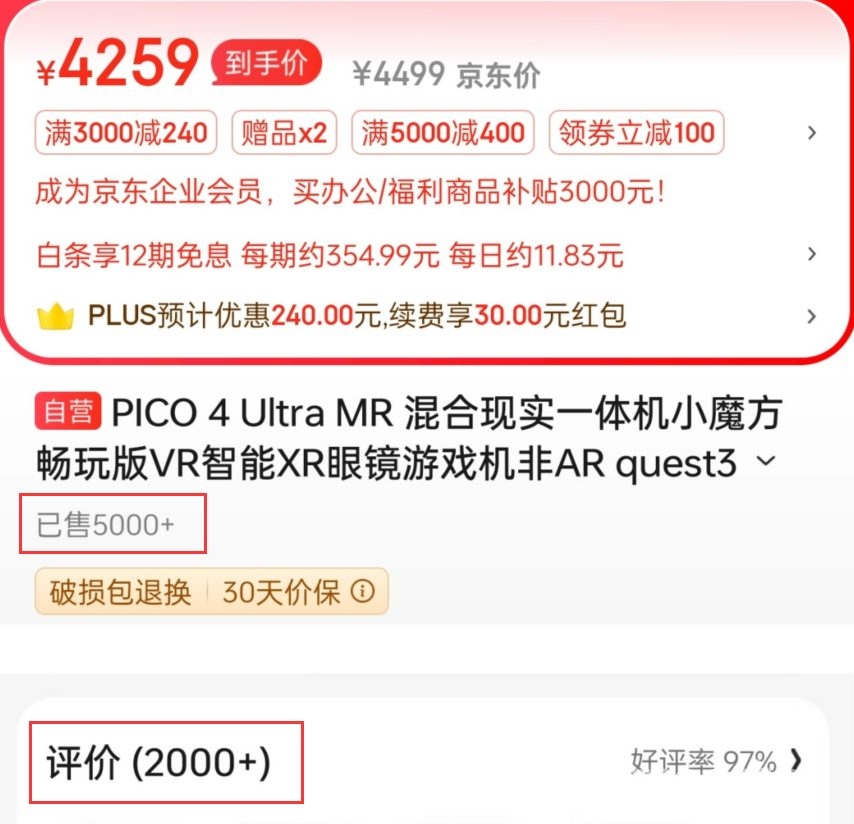Expand the full PICO 4 Ultra product title
The height and width of the screenshot is (824, 854).
coord(766,462)
